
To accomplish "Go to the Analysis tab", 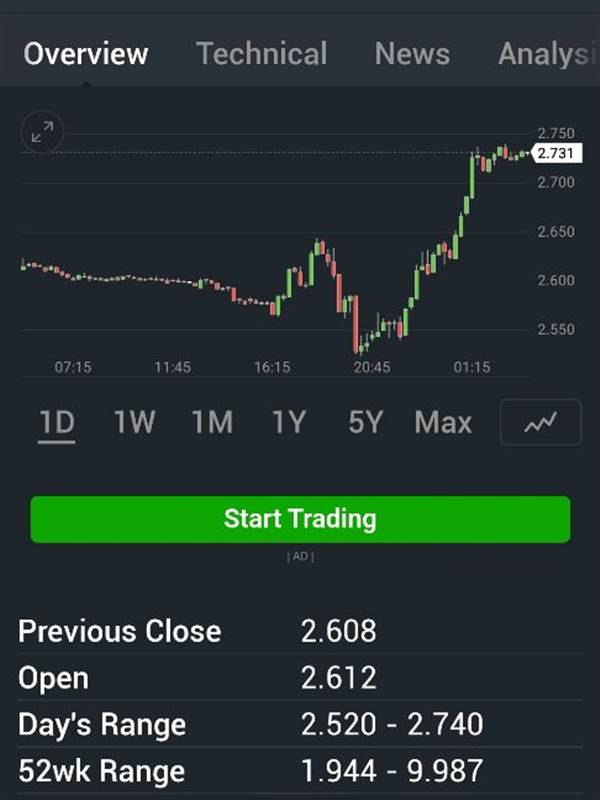I will pos(546,53).
